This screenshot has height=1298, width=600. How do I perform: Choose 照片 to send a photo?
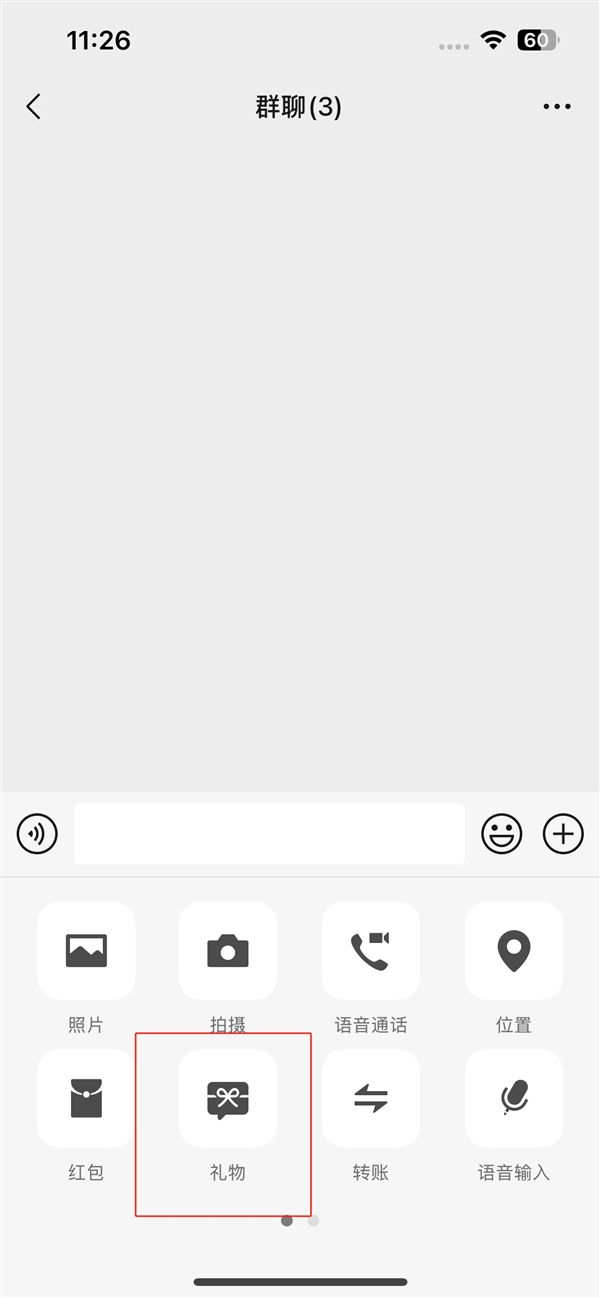point(86,951)
